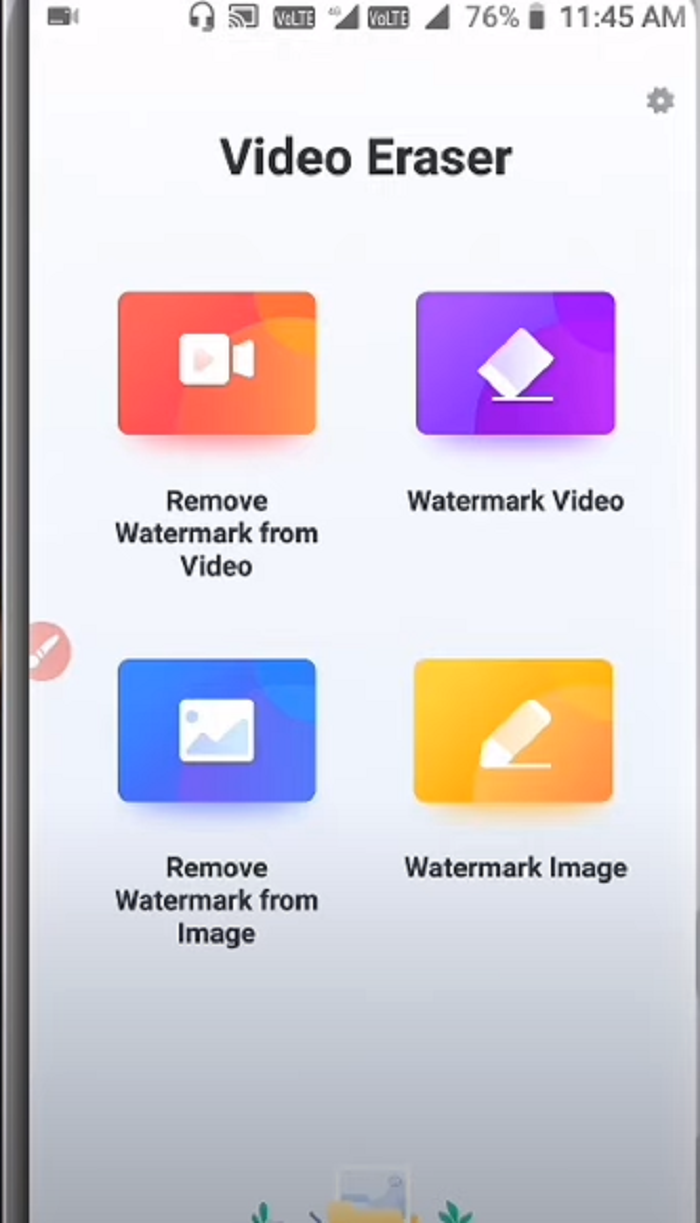Tap the floating red brush button
700x1223 pixels.
pyautogui.click(x=48, y=651)
